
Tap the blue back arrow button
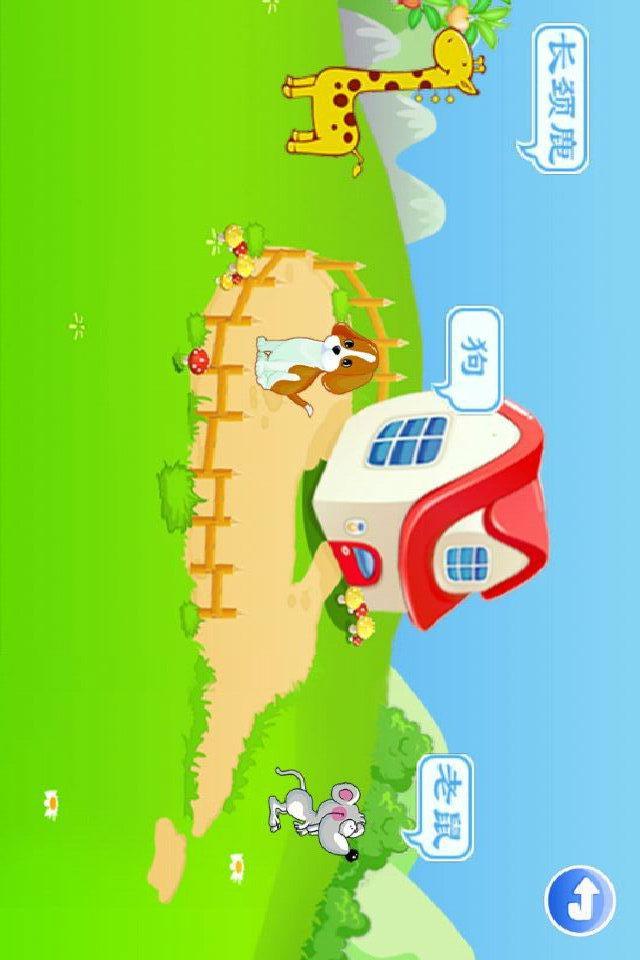(580, 900)
